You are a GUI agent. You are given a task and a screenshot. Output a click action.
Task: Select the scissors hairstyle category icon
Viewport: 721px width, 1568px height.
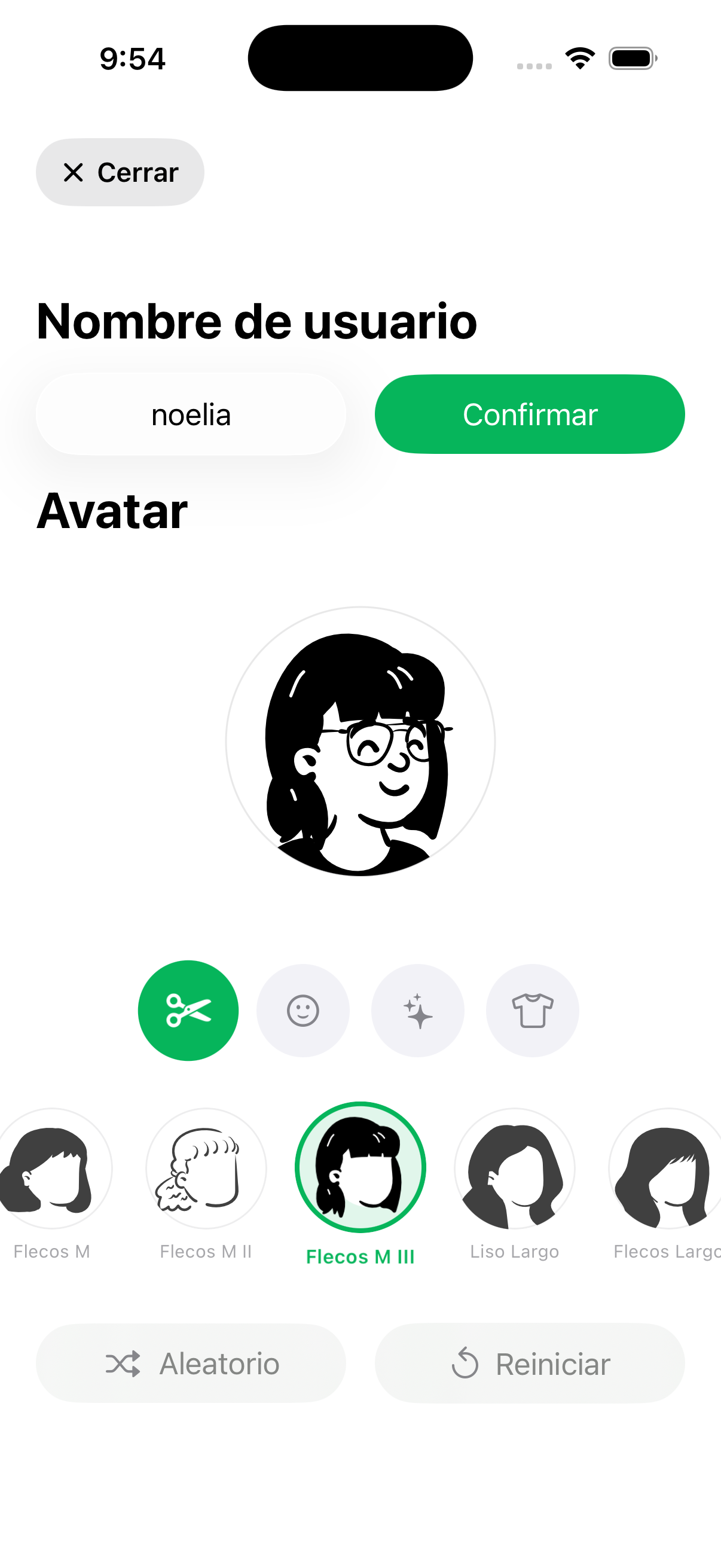tap(187, 1010)
